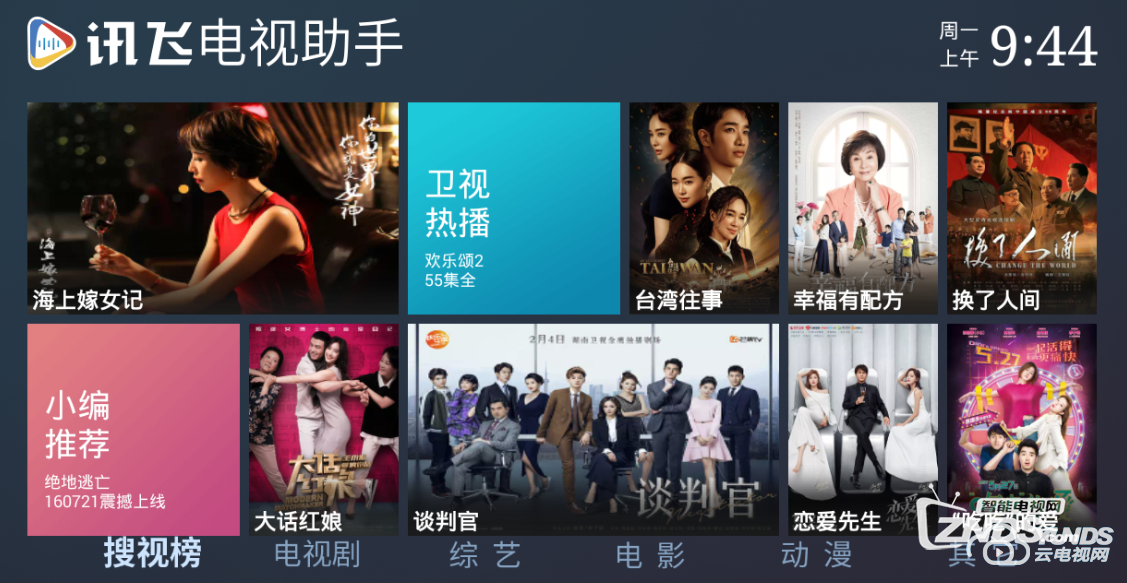Select the 大话红娘 poster

pyautogui.click(x=323, y=429)
